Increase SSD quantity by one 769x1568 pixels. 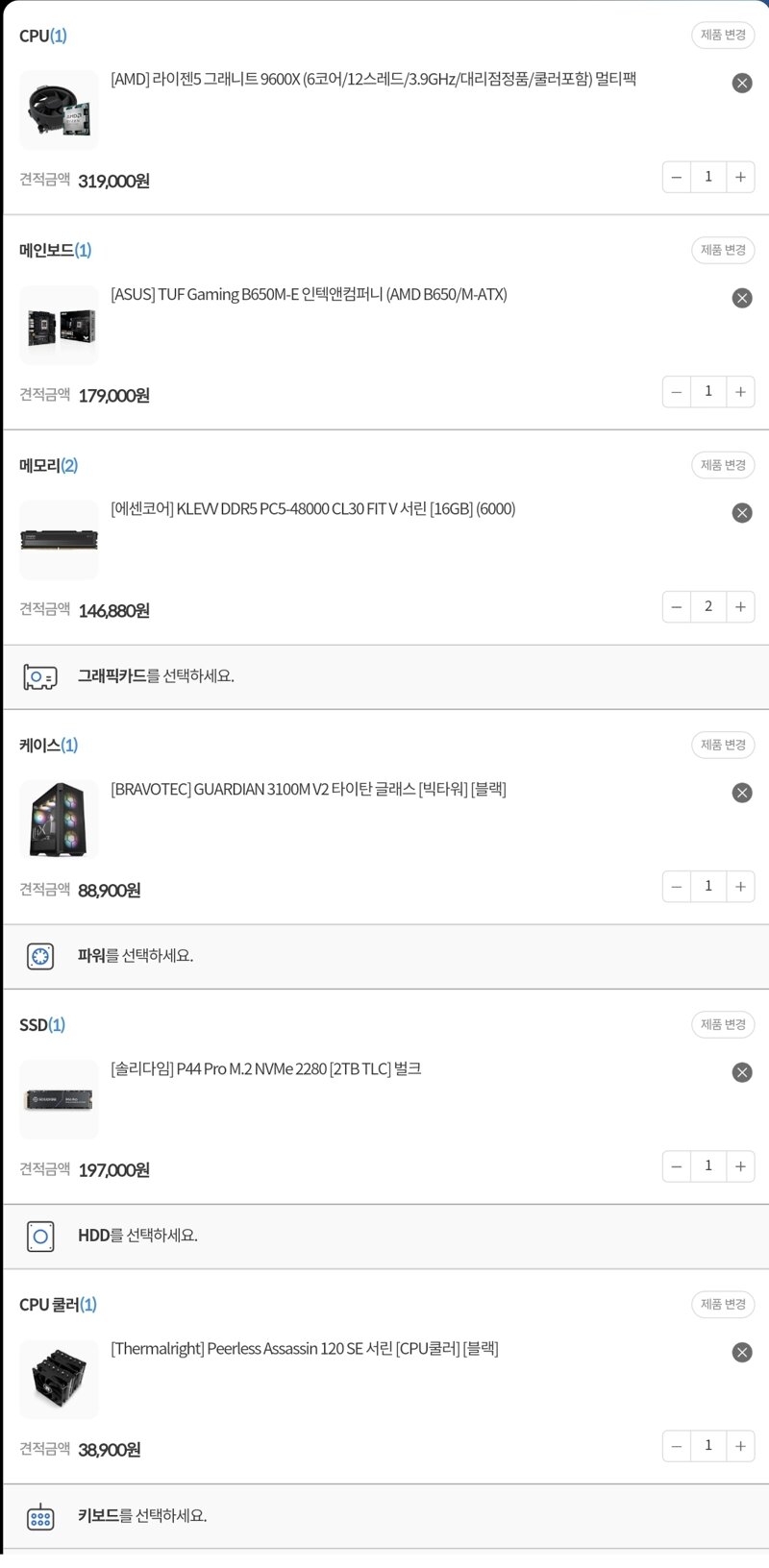click(x=740, y=1165)
